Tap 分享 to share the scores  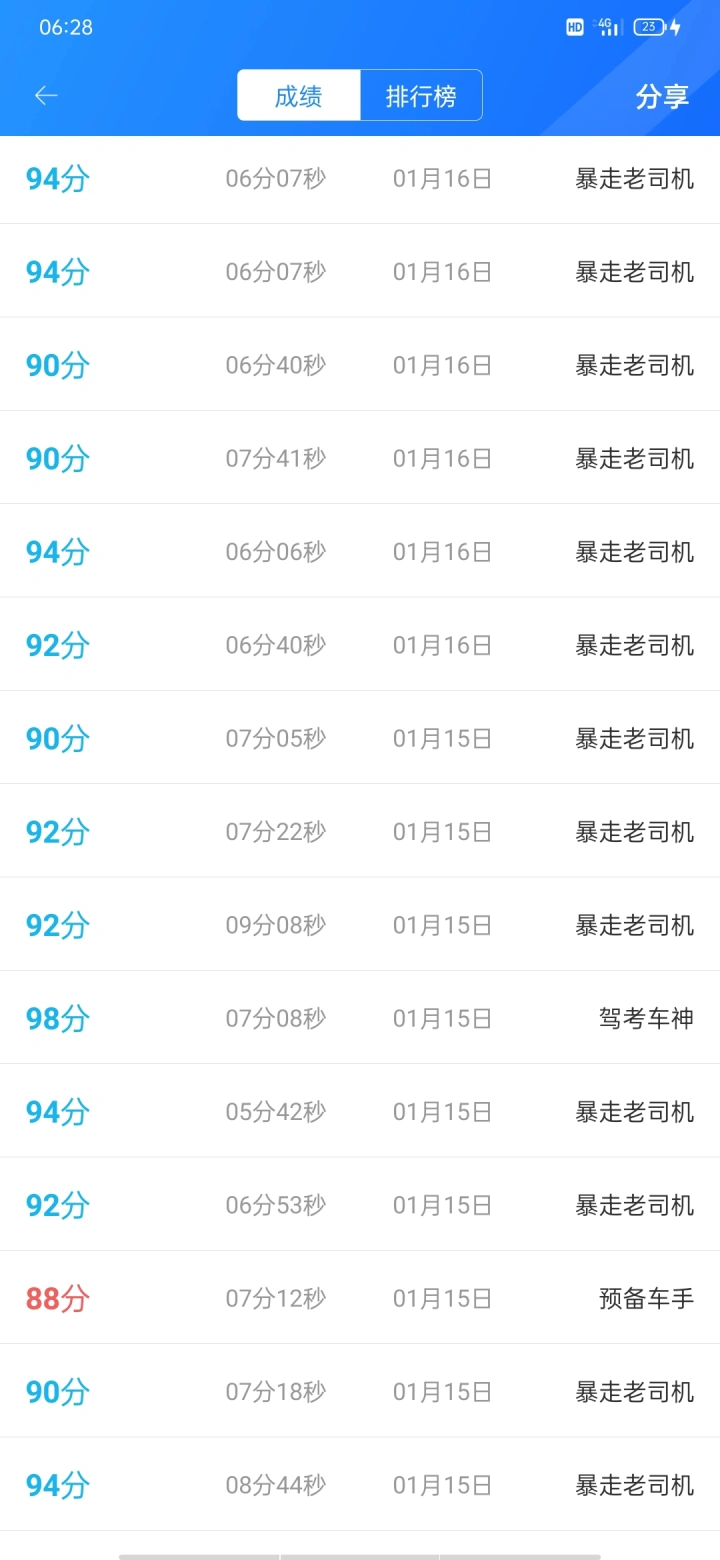coord(663,96)
